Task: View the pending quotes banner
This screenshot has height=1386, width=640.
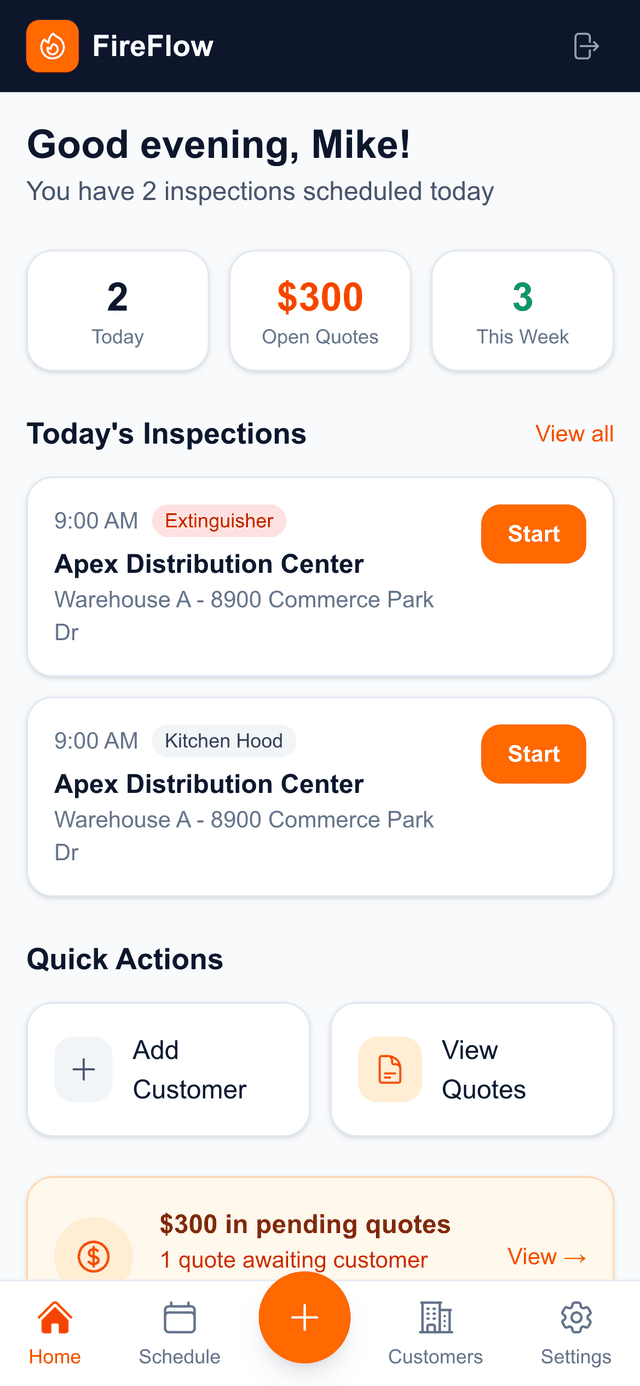Action: click(546, 1256)
